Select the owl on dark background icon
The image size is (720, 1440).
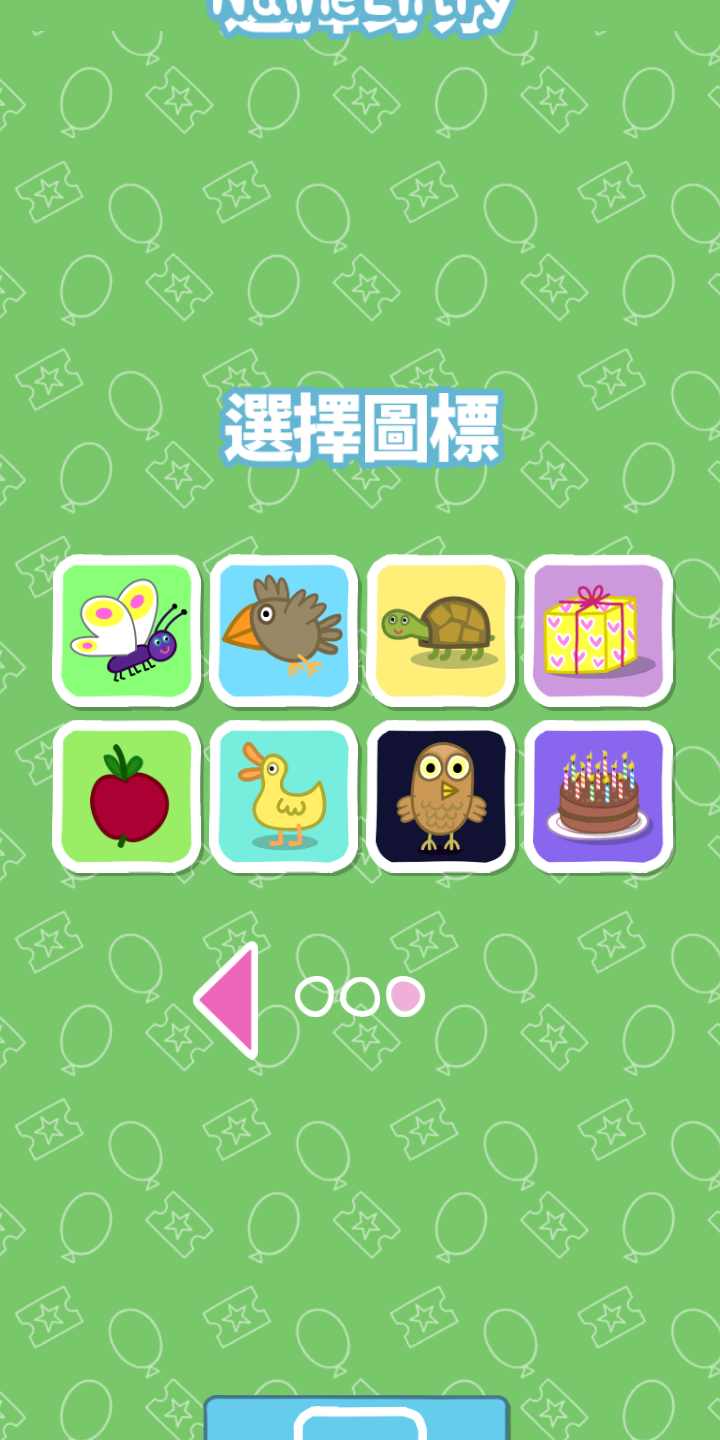coord(442,796)
